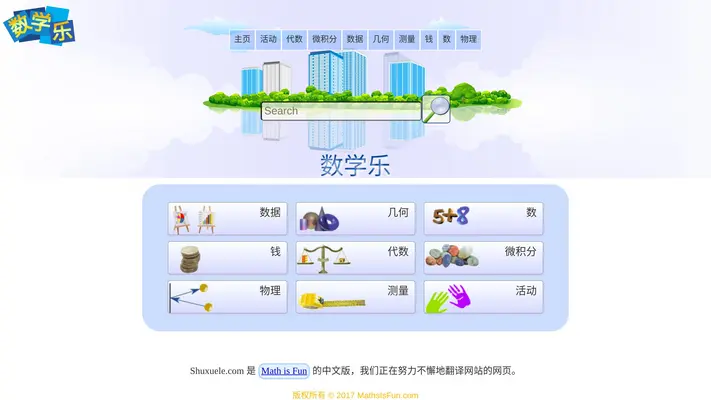Open the 活动 card with handprints

coord(483,296)
